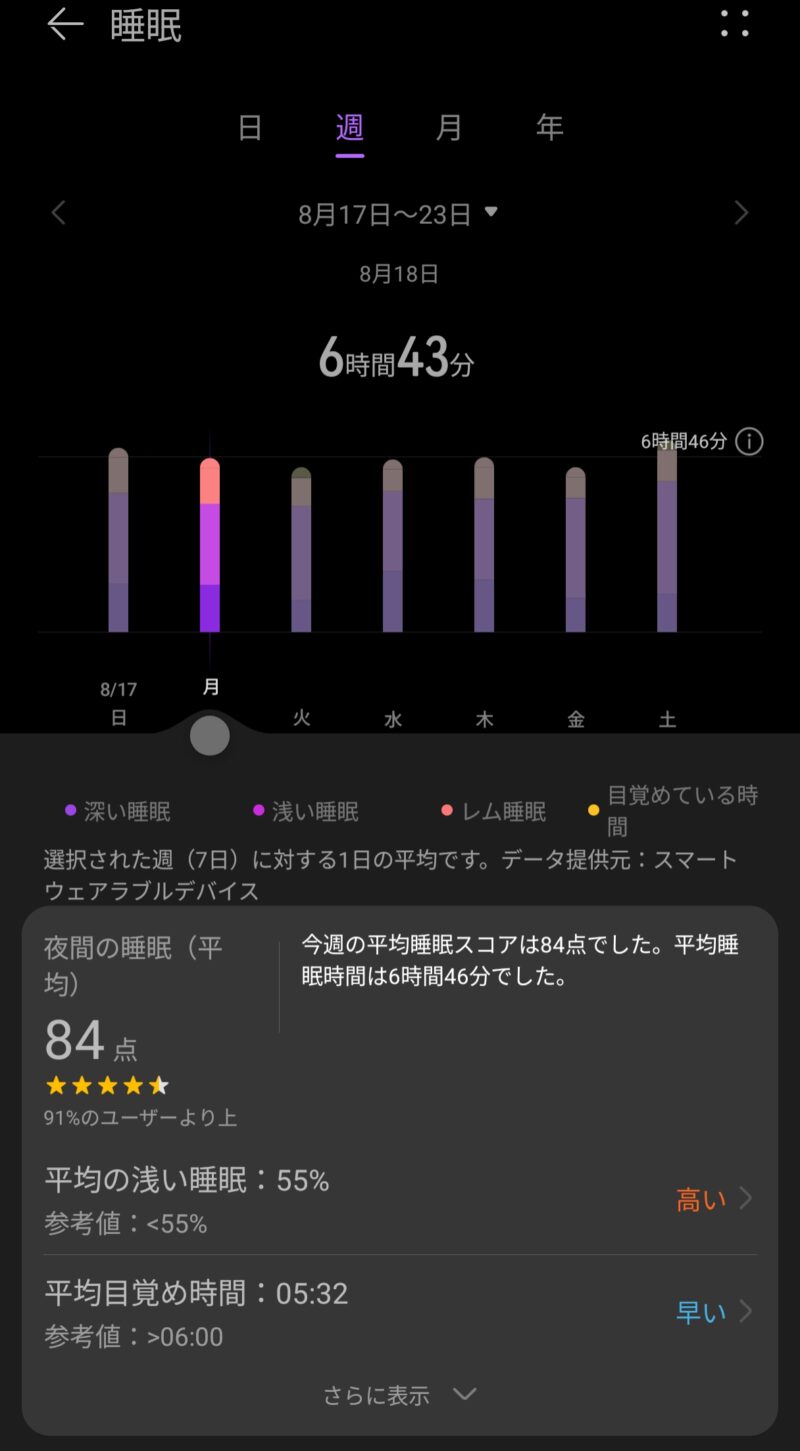This screenshot has width=800, height=1451.
Task: Select the 火 sleep bar
Action: [301, 551]
